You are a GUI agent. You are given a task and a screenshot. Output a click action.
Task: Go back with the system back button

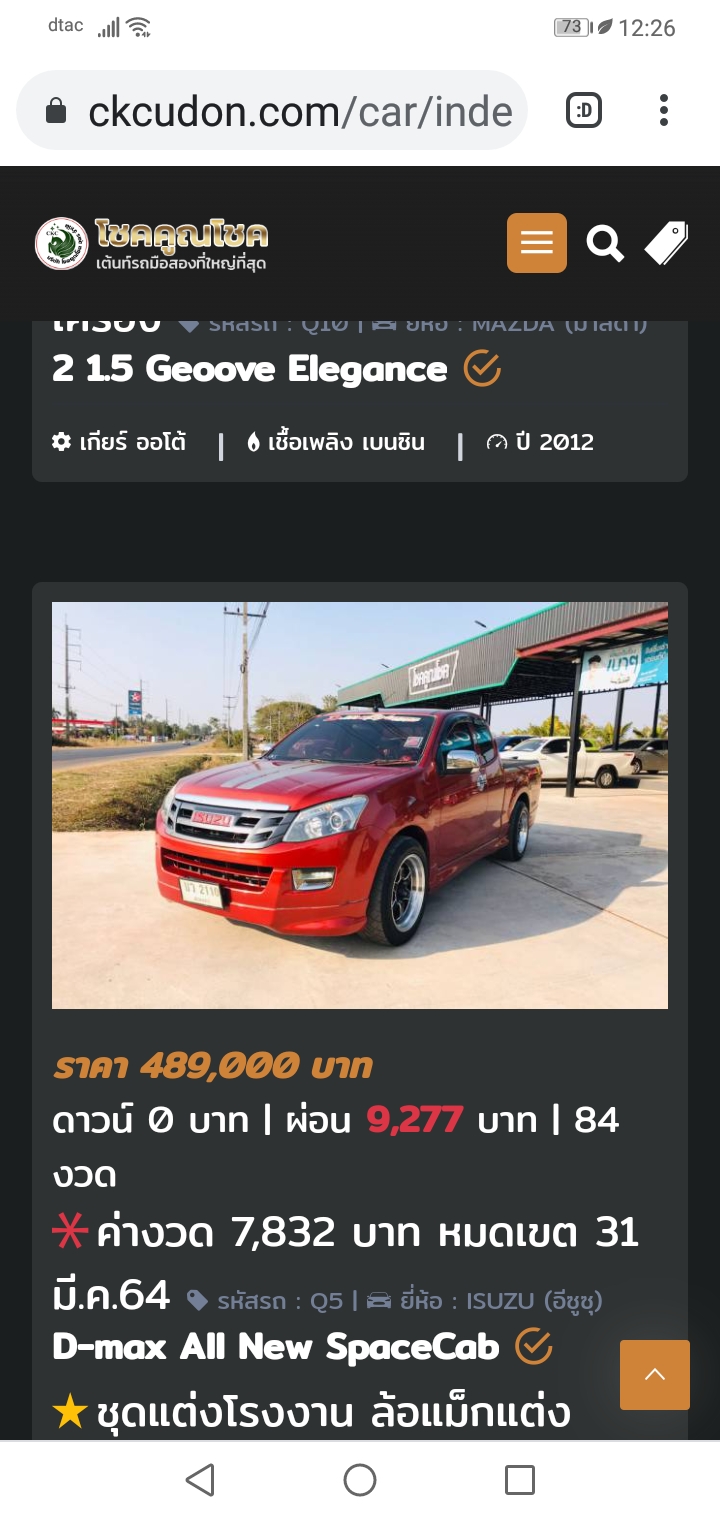coord(200,1480)
